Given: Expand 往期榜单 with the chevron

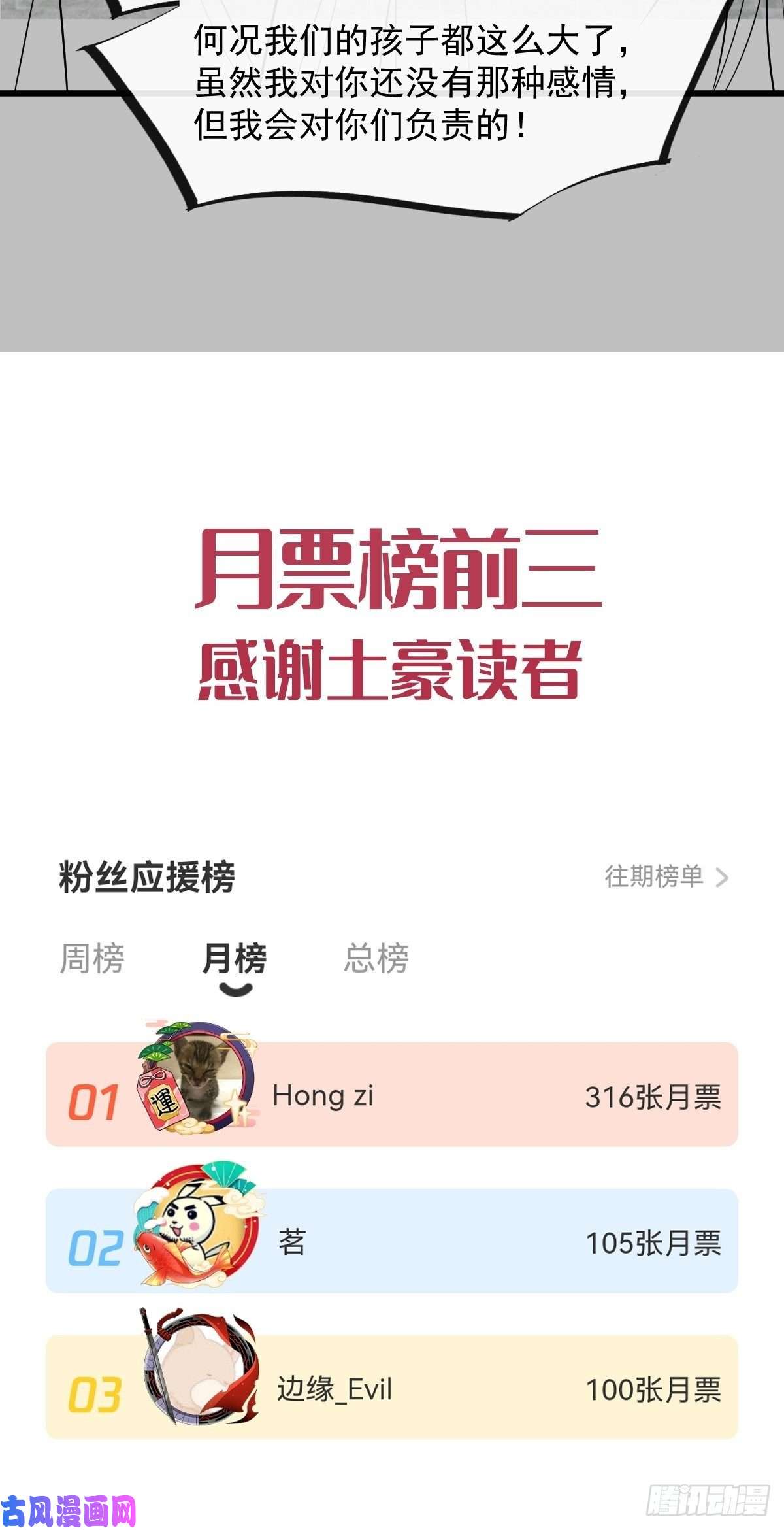Looking at the screenshot, I should 721,878.
